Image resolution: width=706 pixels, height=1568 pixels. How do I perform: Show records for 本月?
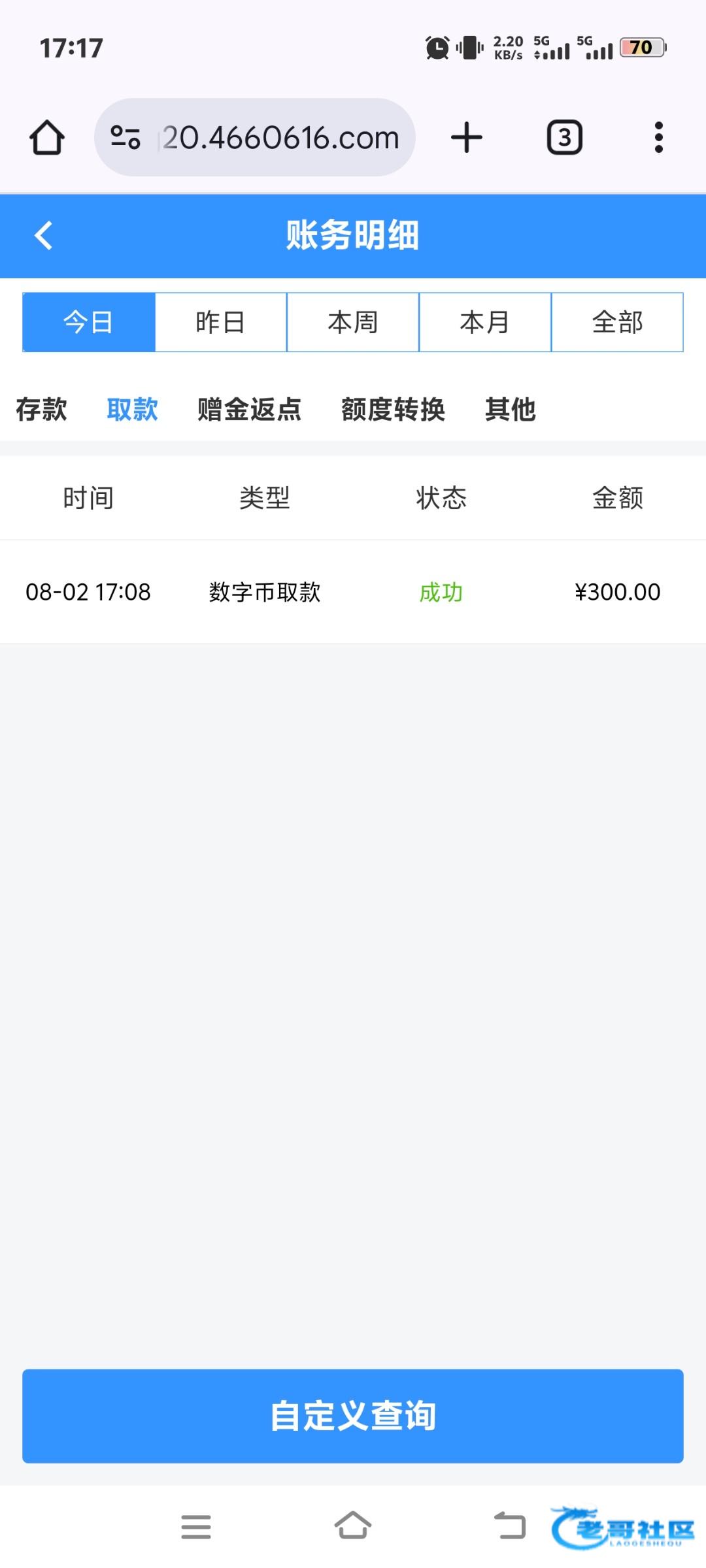point(485,322)
